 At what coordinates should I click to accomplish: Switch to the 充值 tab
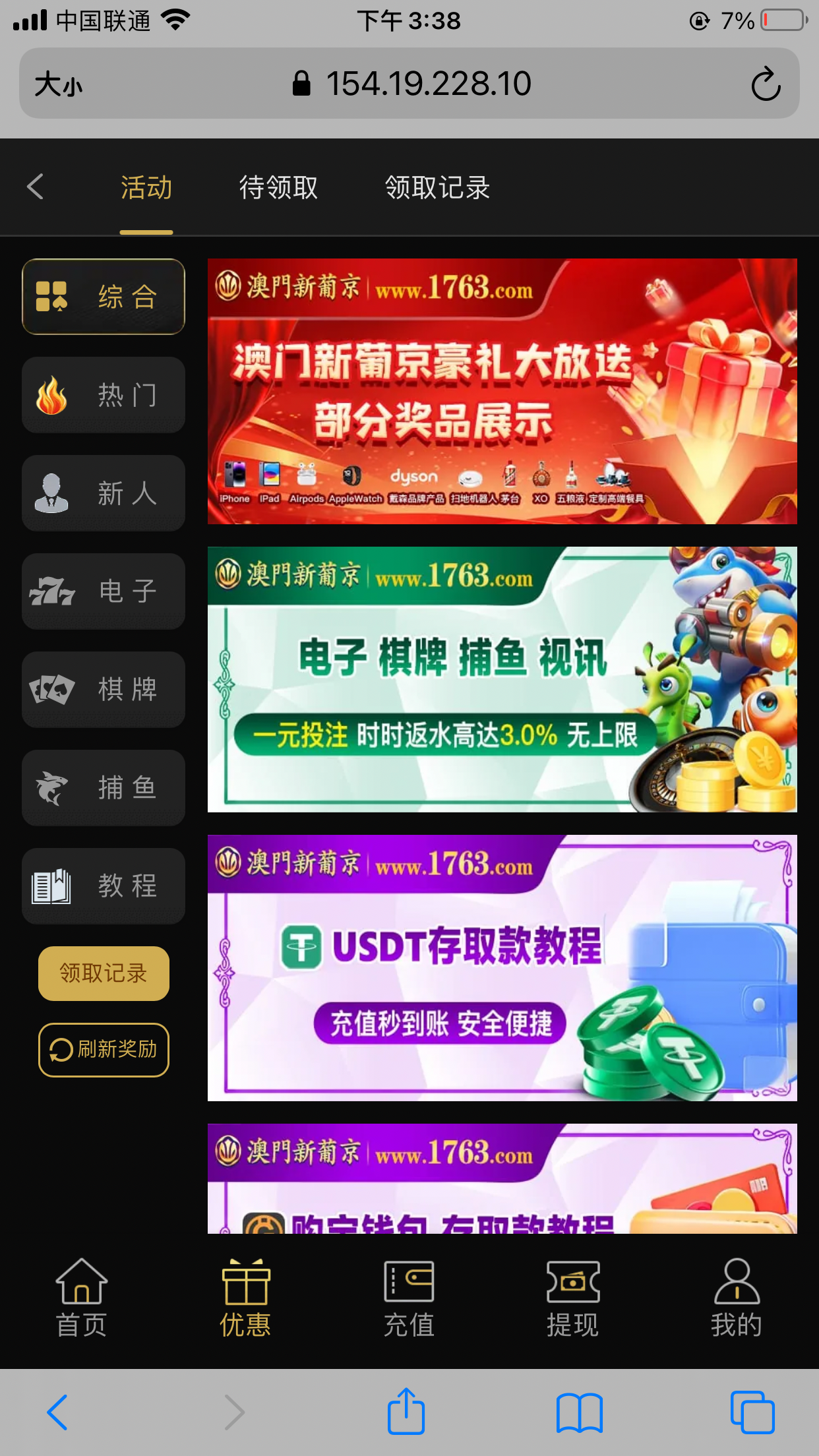tap(409, 1298)
